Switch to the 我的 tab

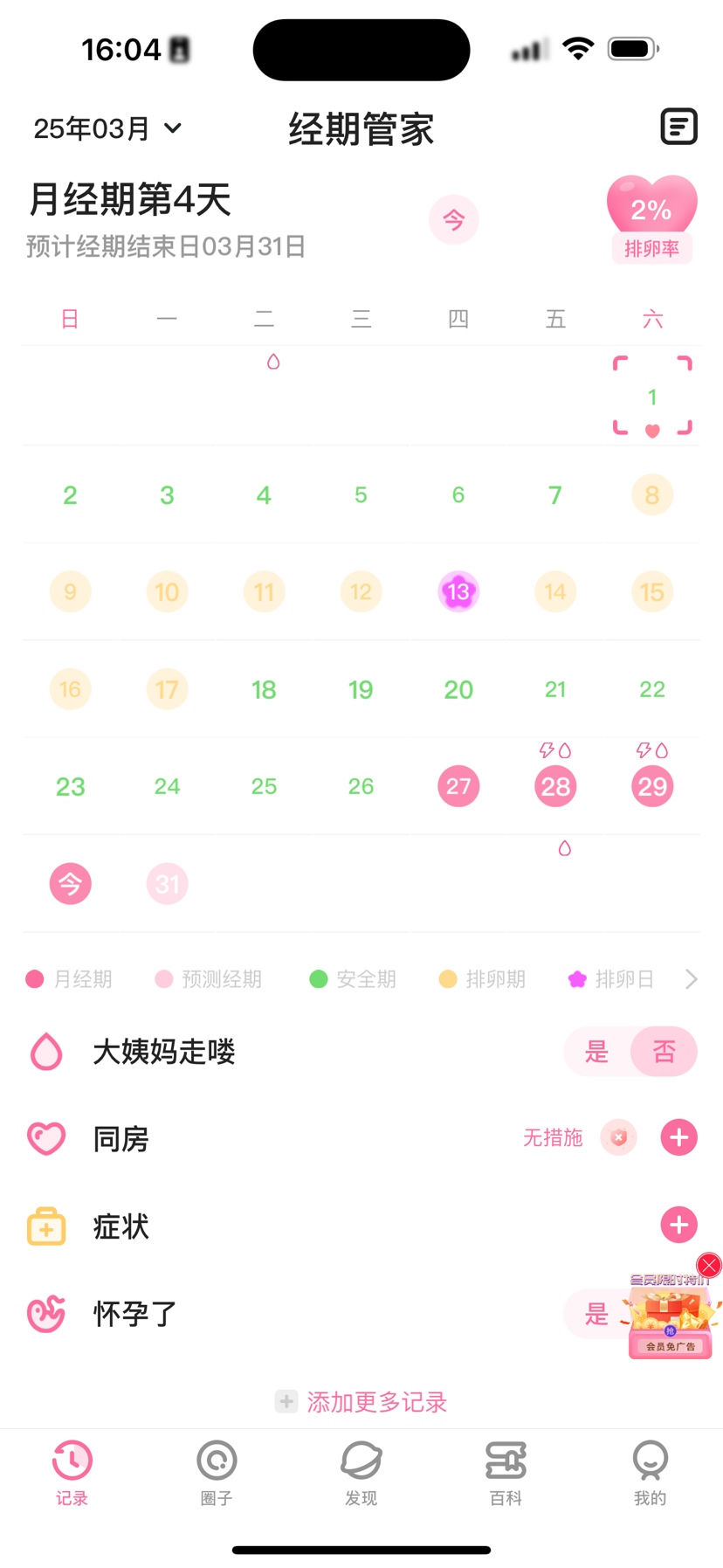click(x=650, y=1472)
